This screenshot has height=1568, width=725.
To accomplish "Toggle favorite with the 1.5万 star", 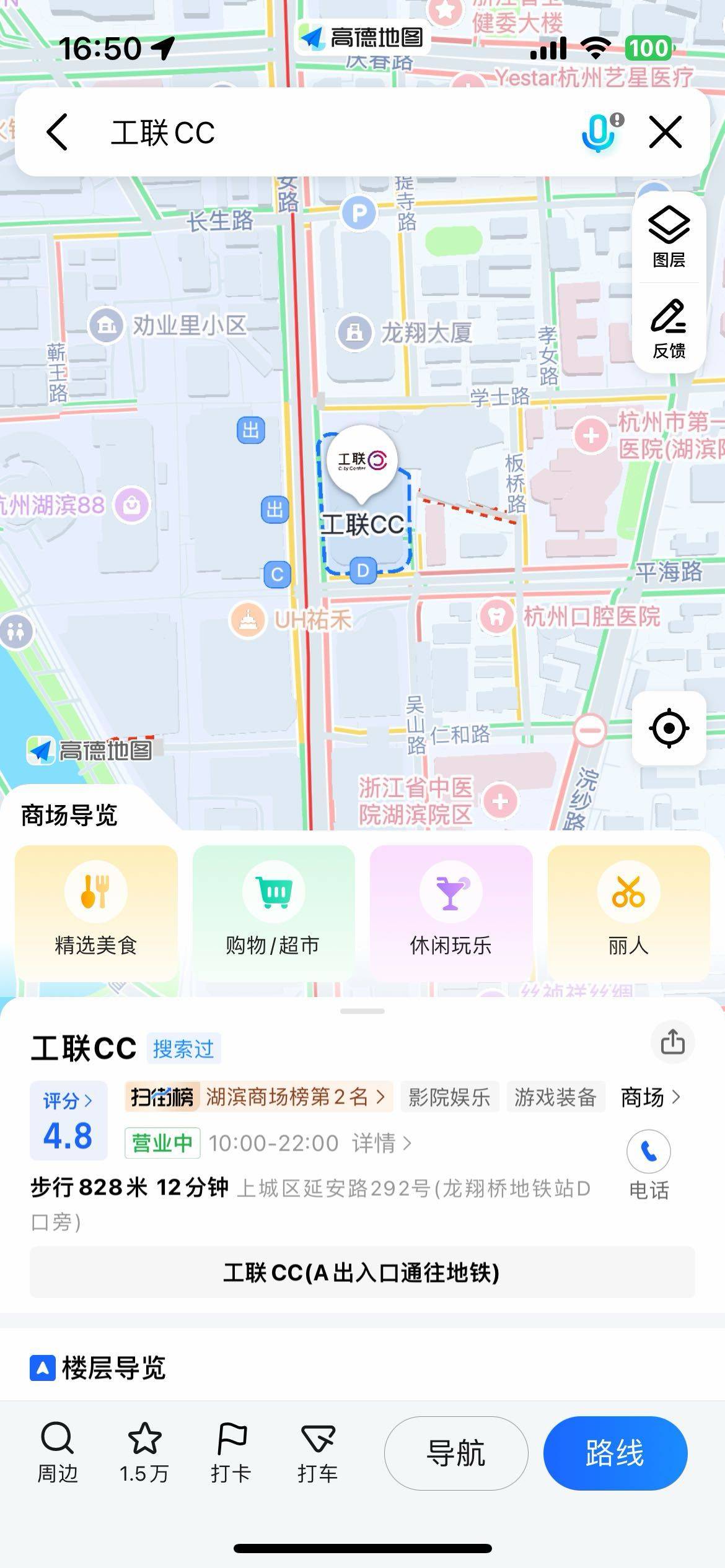I will tap(144, 1446).
